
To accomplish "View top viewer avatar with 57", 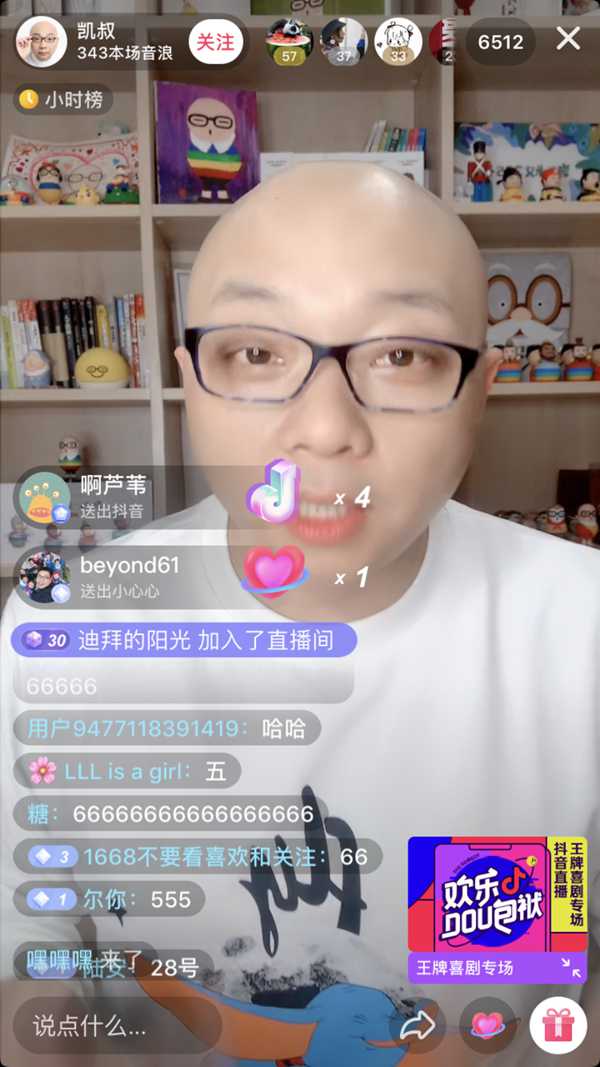I will (x=289, y=41).
